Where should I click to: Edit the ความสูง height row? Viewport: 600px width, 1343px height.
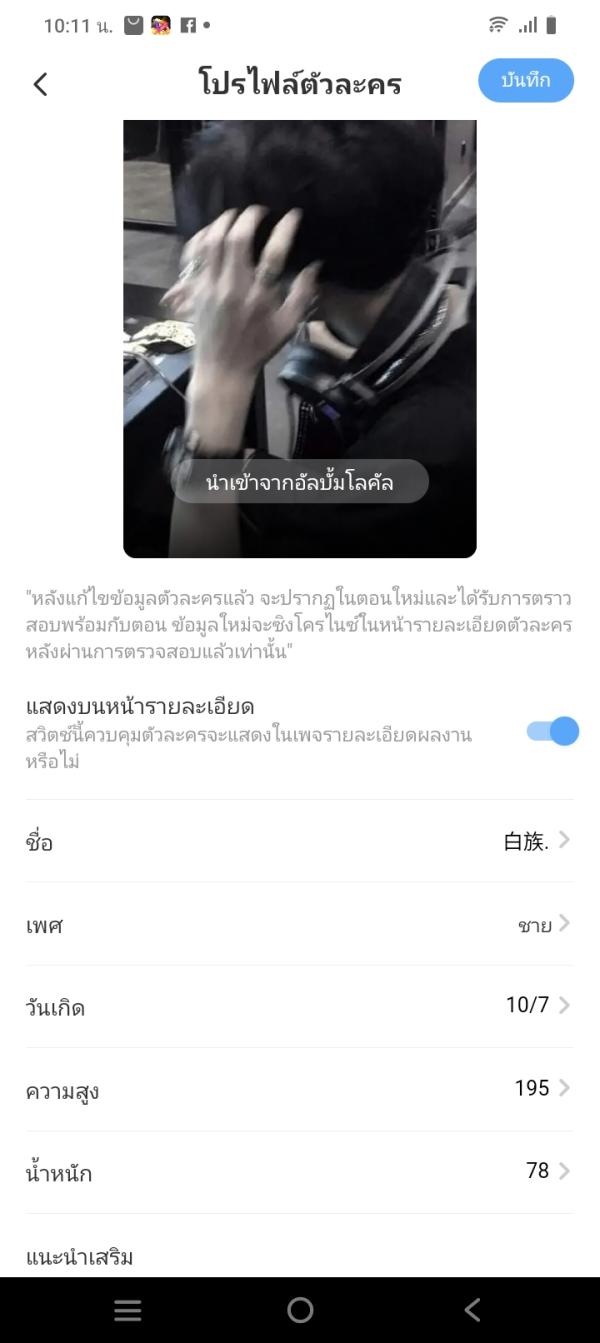coord(300,1090)
